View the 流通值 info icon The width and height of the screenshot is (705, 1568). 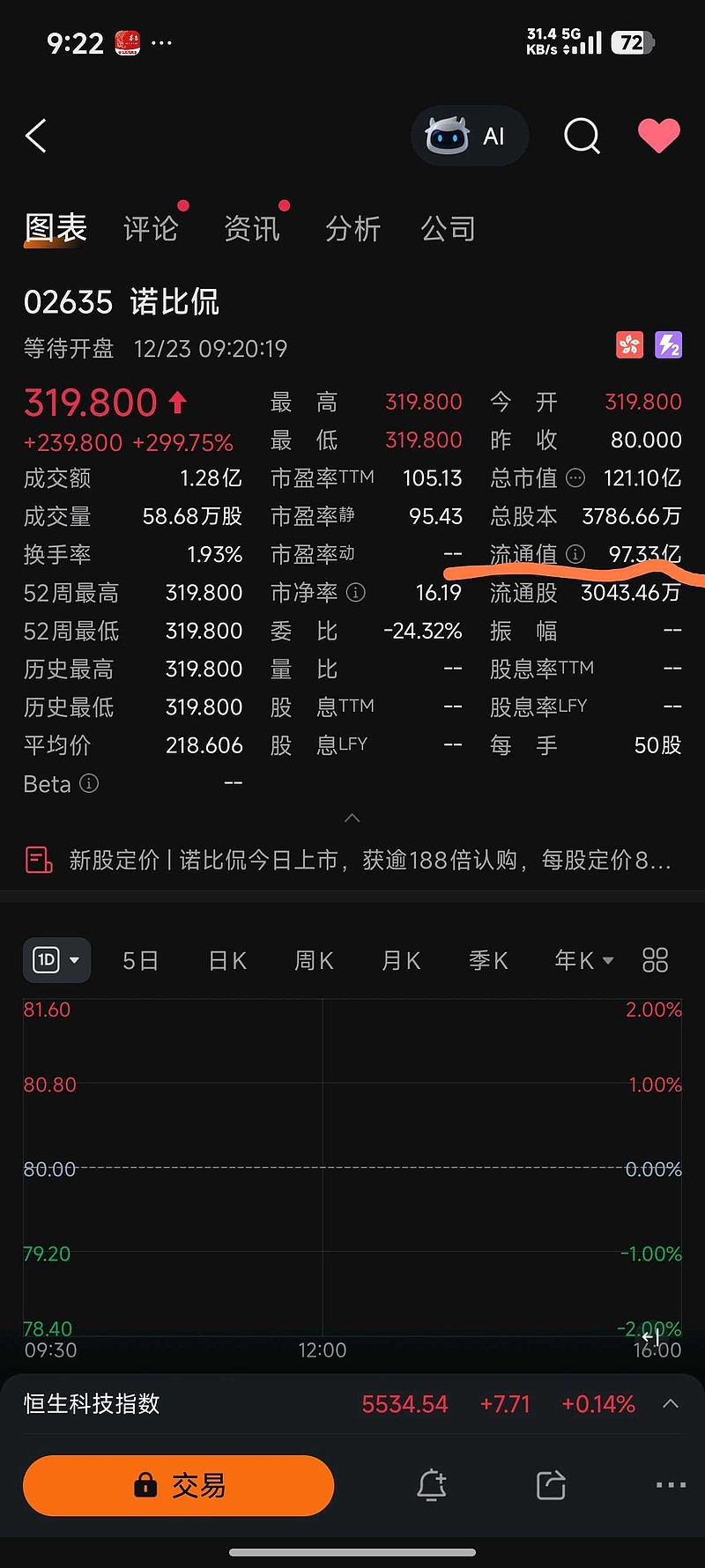tap(575, 555)
